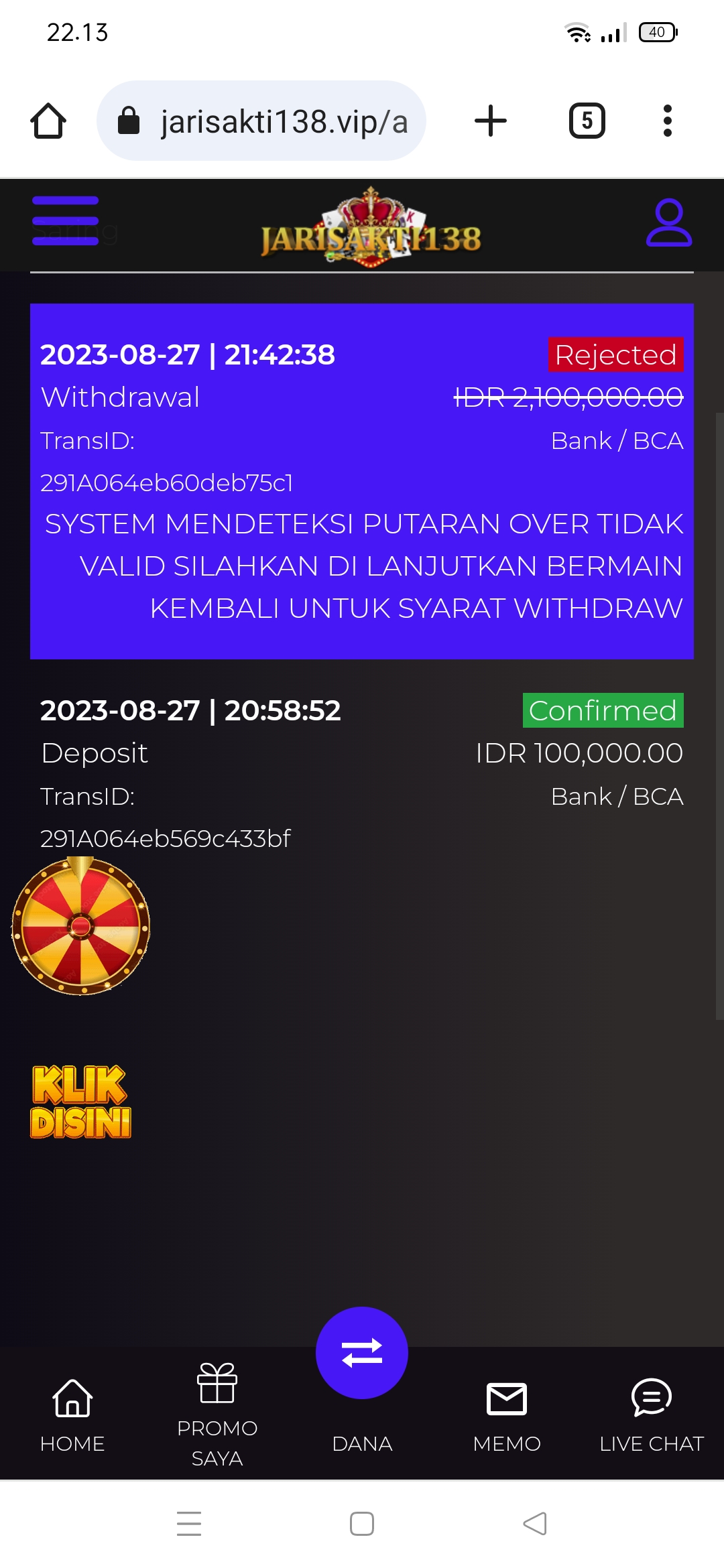Tap the system back button
Image resolution: width=724 pixels, height=1568 pixels.
point(535,1524)
